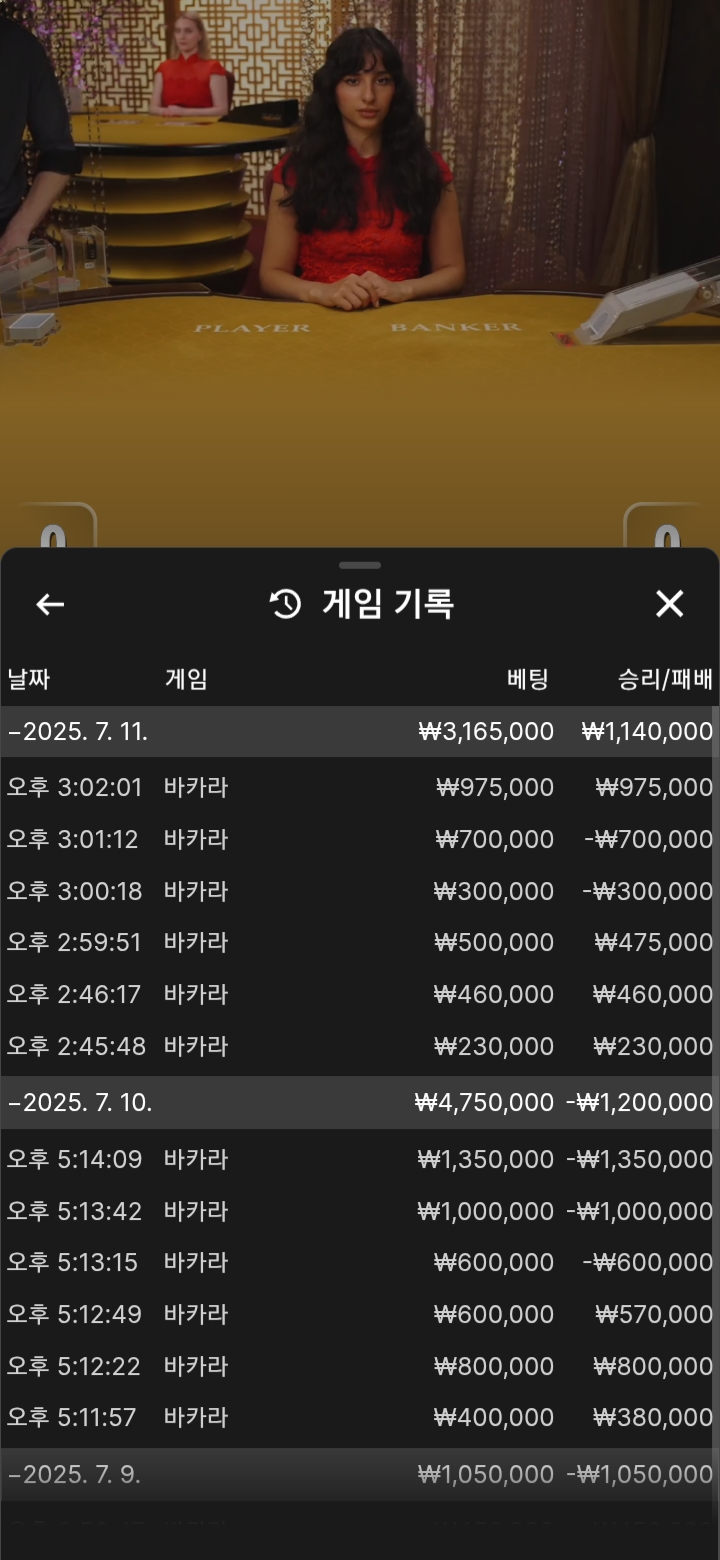Select the 오후 2:46:17 바카라 entry
720x1560 pixels.
[x=360, y=995]
